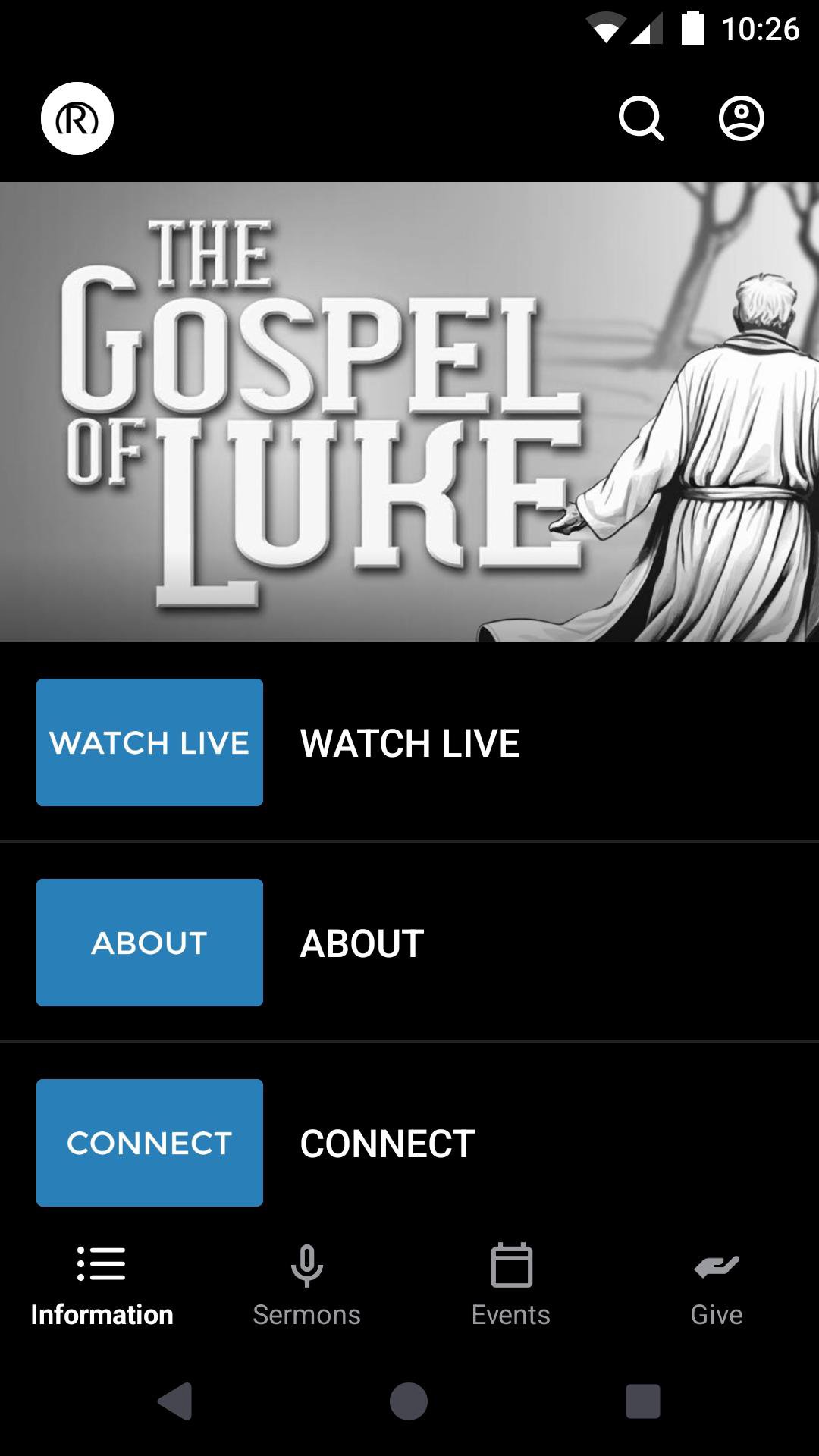Screen dimensions: 819x1456
Task: Open the user profile icon
Action: 741,118
